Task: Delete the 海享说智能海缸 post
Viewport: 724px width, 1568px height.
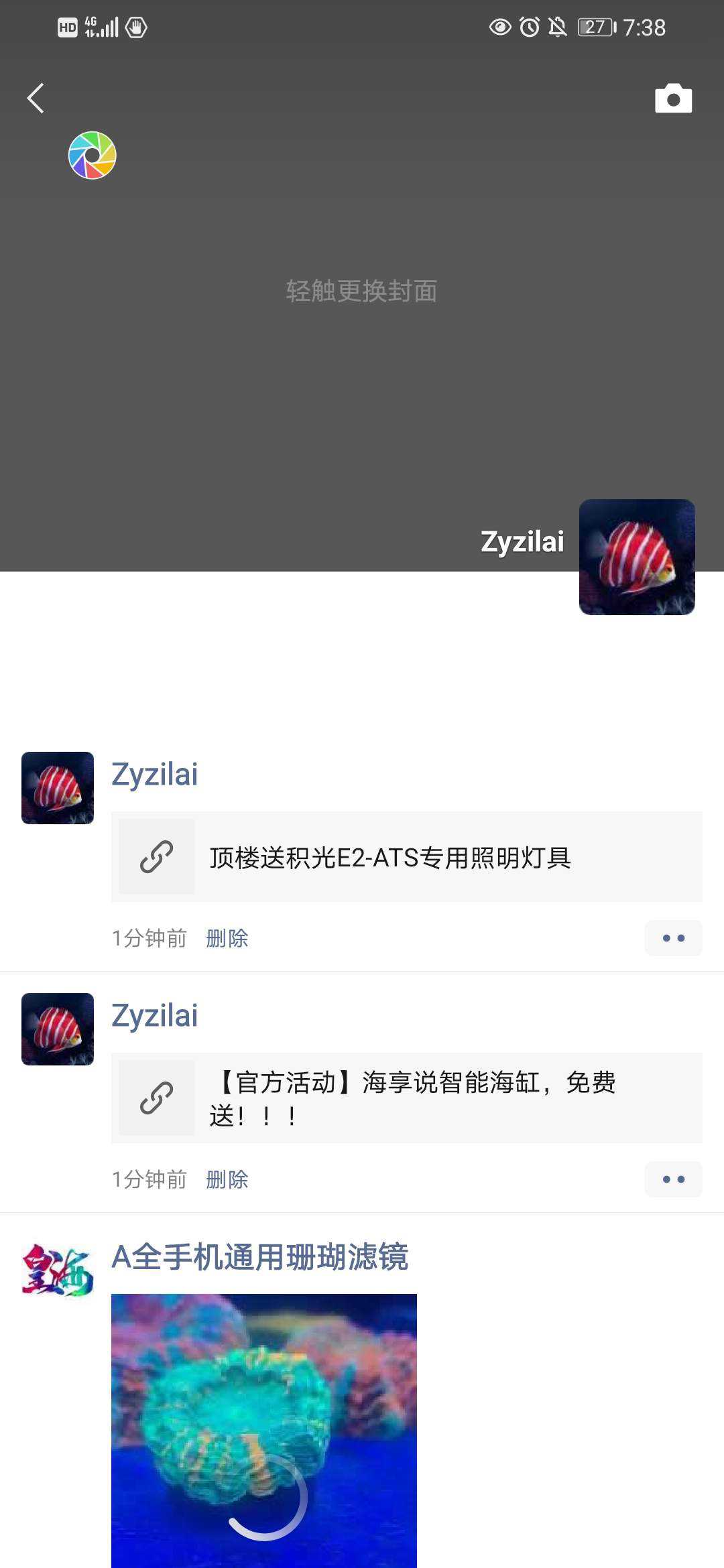Action: pos(227,1179)
